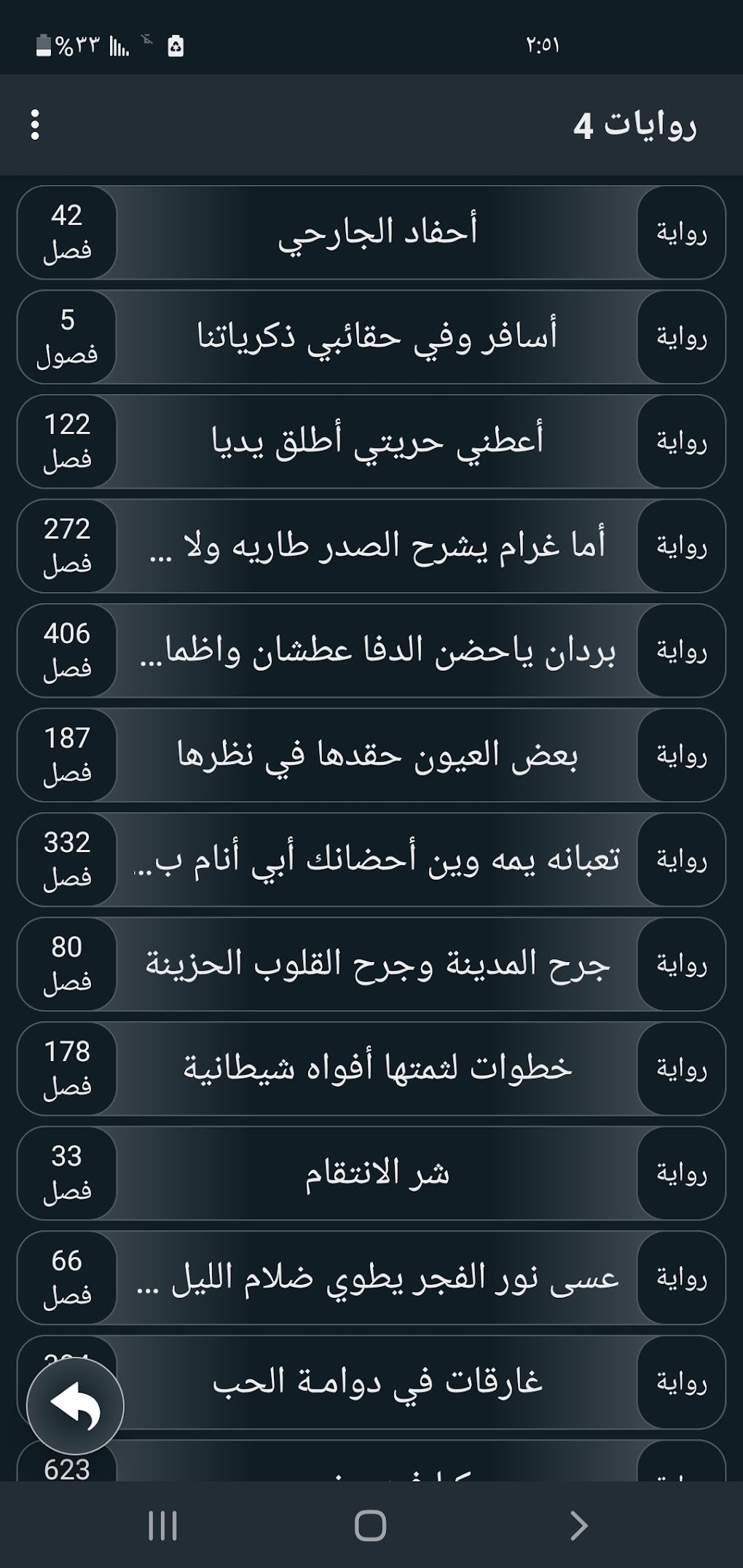Image resolution: width=743 pixels, height=1568 pixels.
Task: Open the 272-chapter novel أما غرام يشرح الصدر
Action: click(x=377, y=546)
